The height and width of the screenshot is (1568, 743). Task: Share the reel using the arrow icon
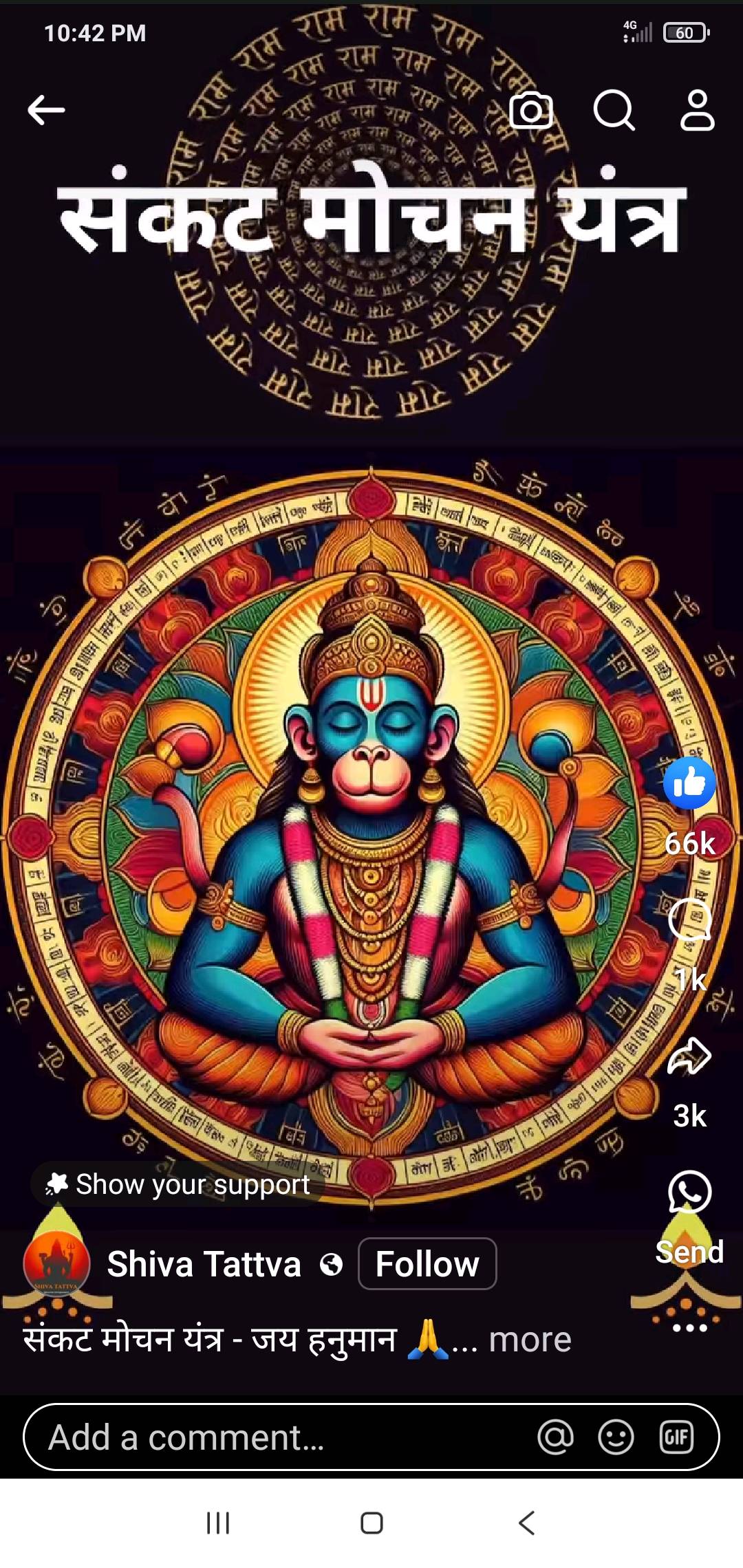click(x=689, y=1056)
